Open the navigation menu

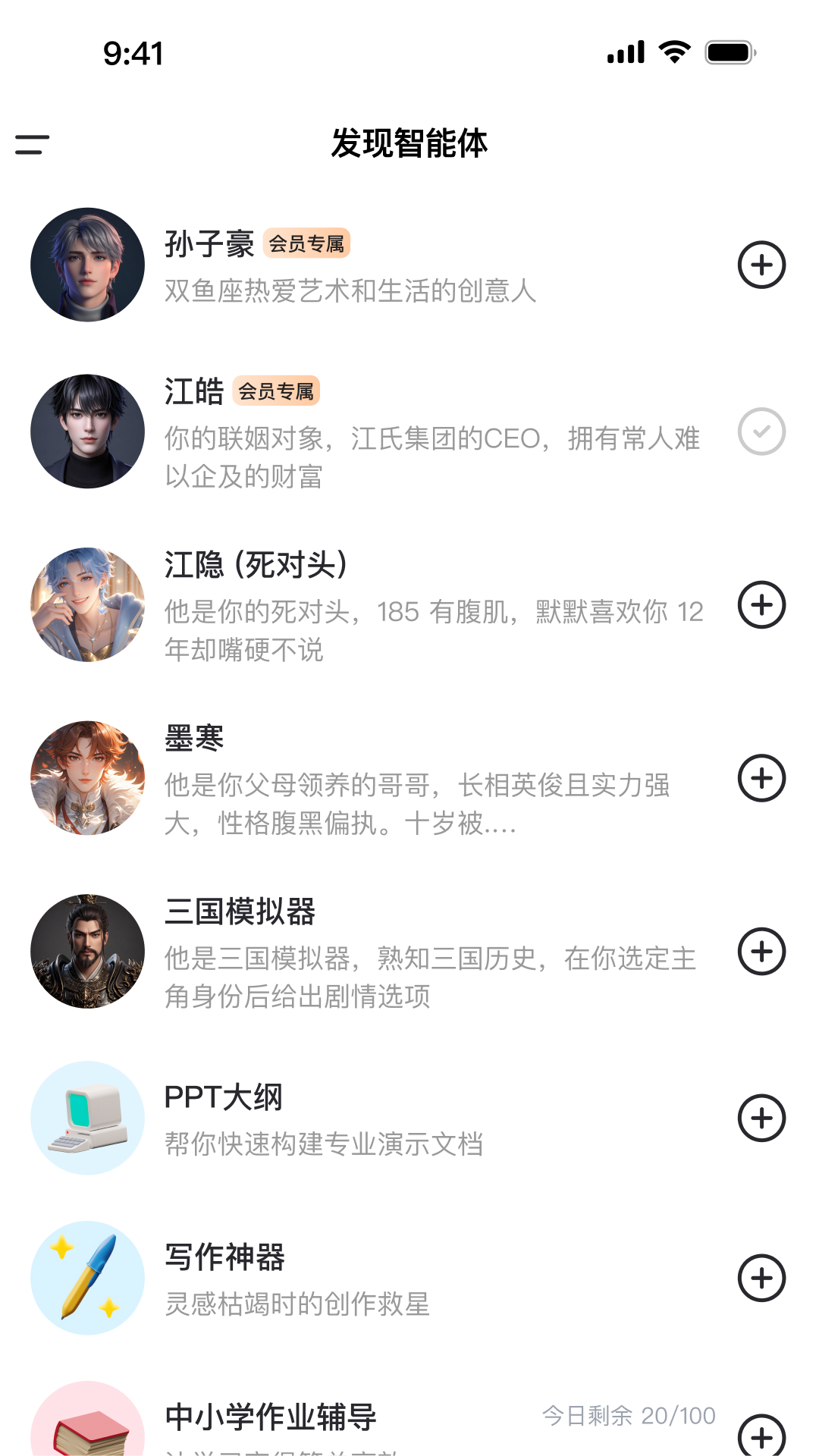(31, 146)
